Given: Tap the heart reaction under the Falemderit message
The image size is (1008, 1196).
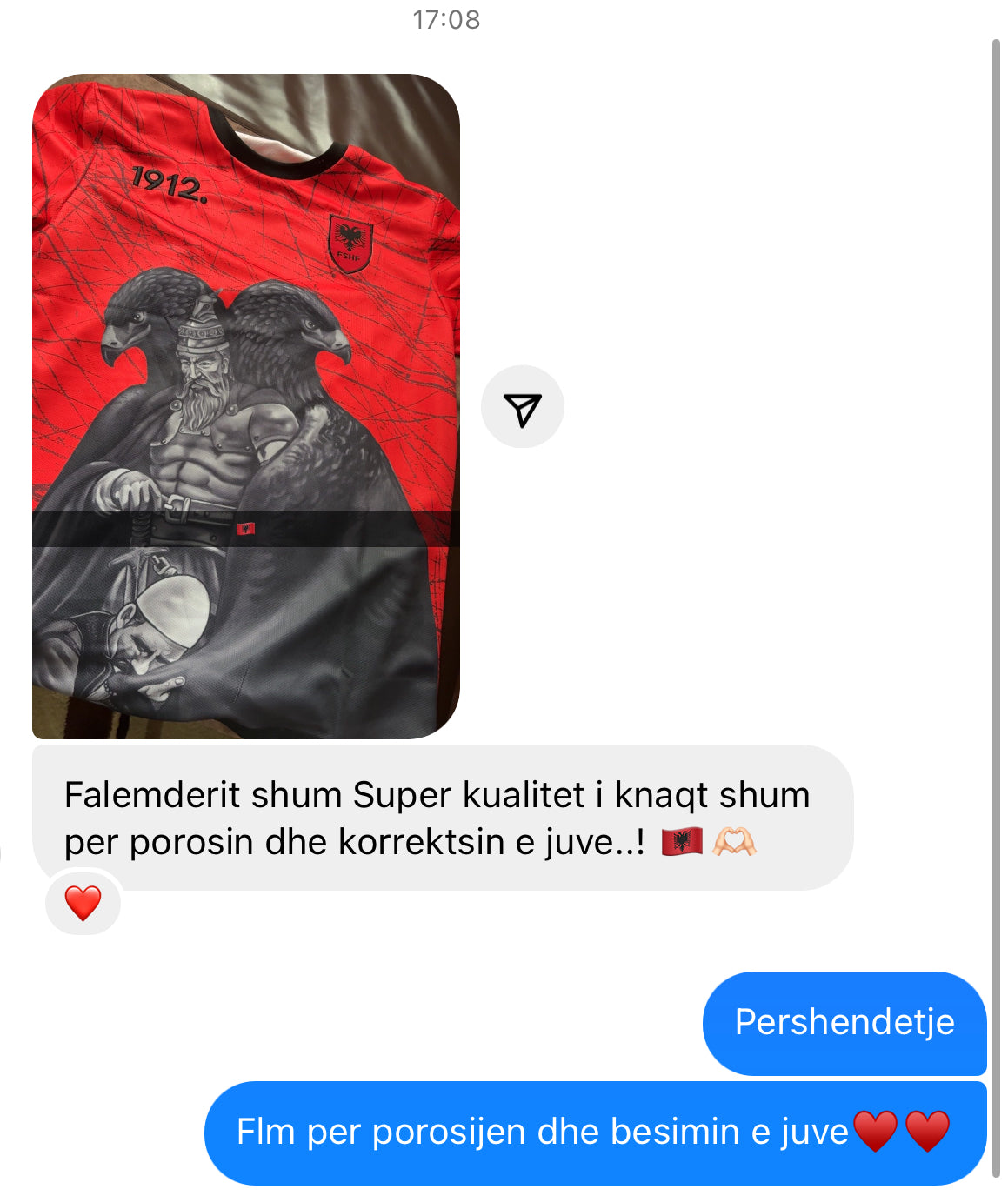Looking at the screenshot, I should point(83,903).
